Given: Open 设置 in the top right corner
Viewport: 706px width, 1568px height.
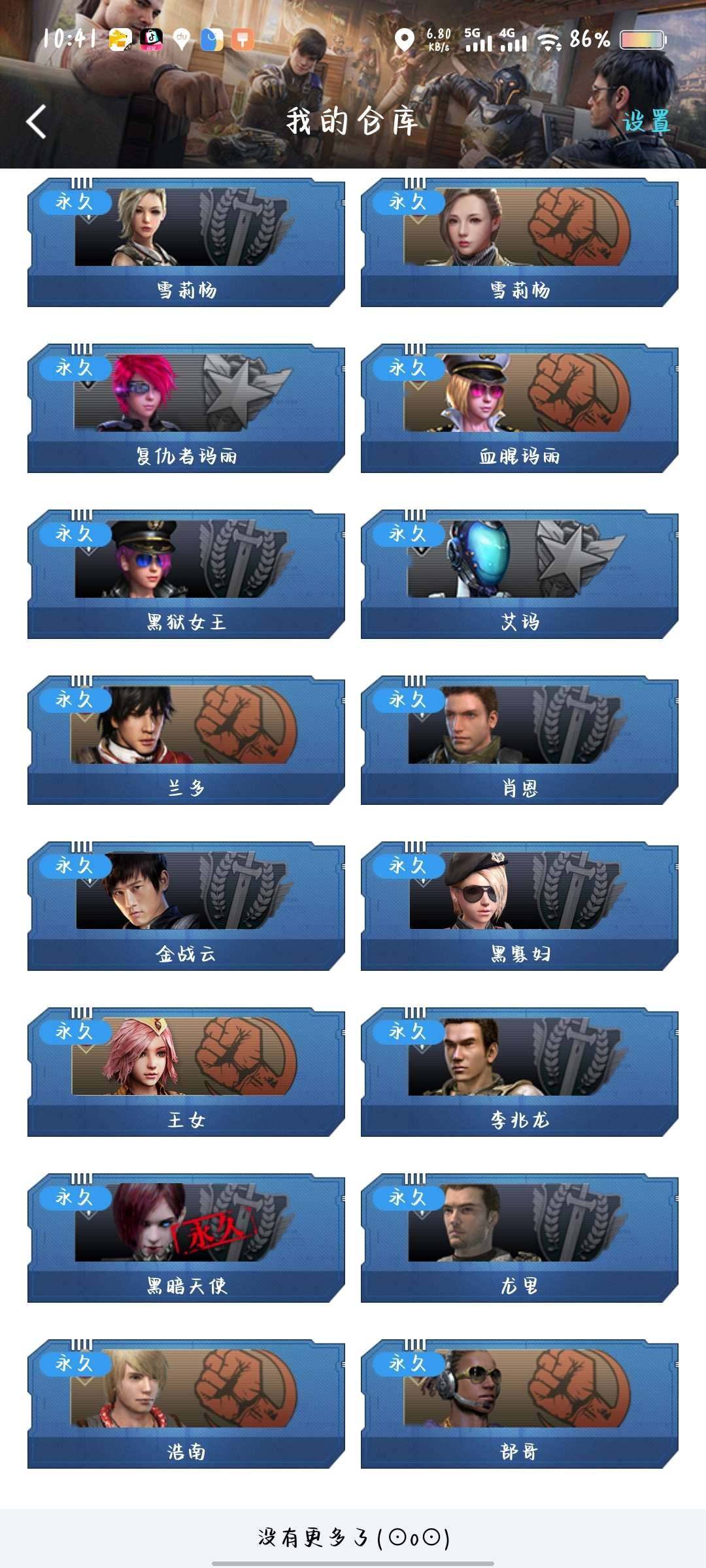Looking at the screenshot, I should click(x=648, y=121).
